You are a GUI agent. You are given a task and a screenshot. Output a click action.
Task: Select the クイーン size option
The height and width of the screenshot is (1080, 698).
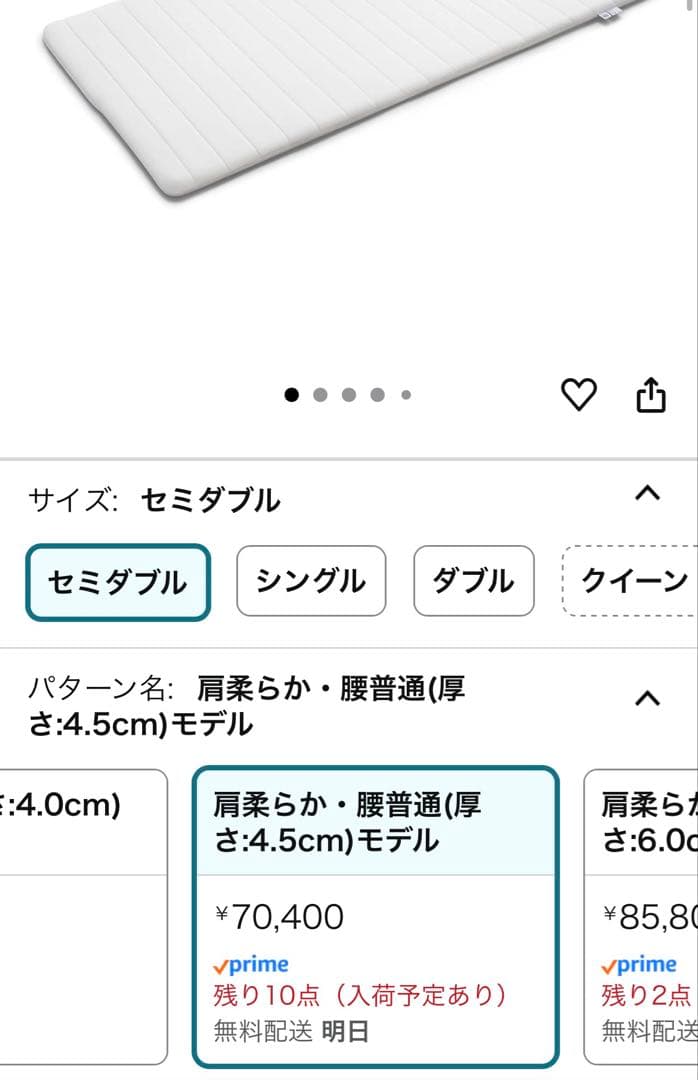[633, 581]
